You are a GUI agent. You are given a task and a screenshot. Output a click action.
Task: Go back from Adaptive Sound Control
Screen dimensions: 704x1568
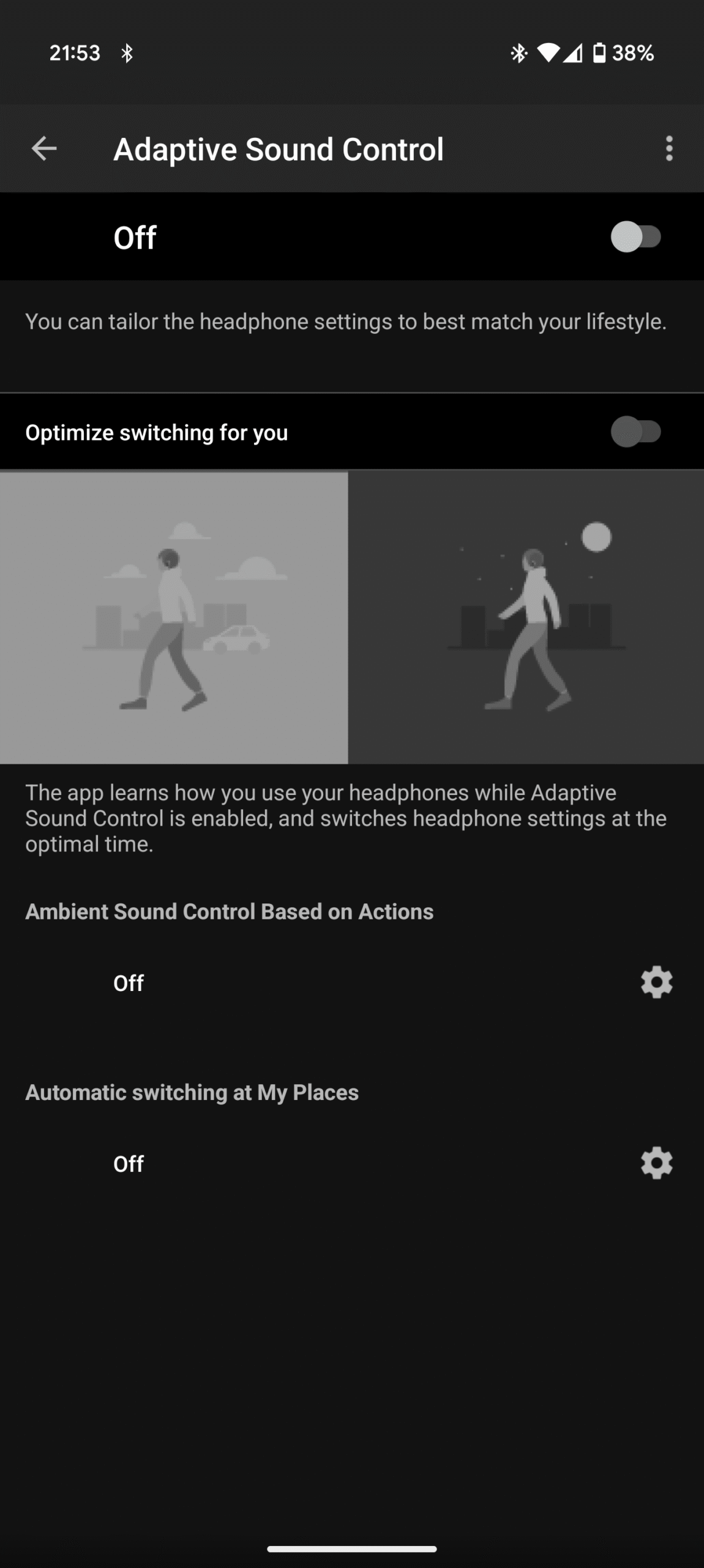click(44, 149)
